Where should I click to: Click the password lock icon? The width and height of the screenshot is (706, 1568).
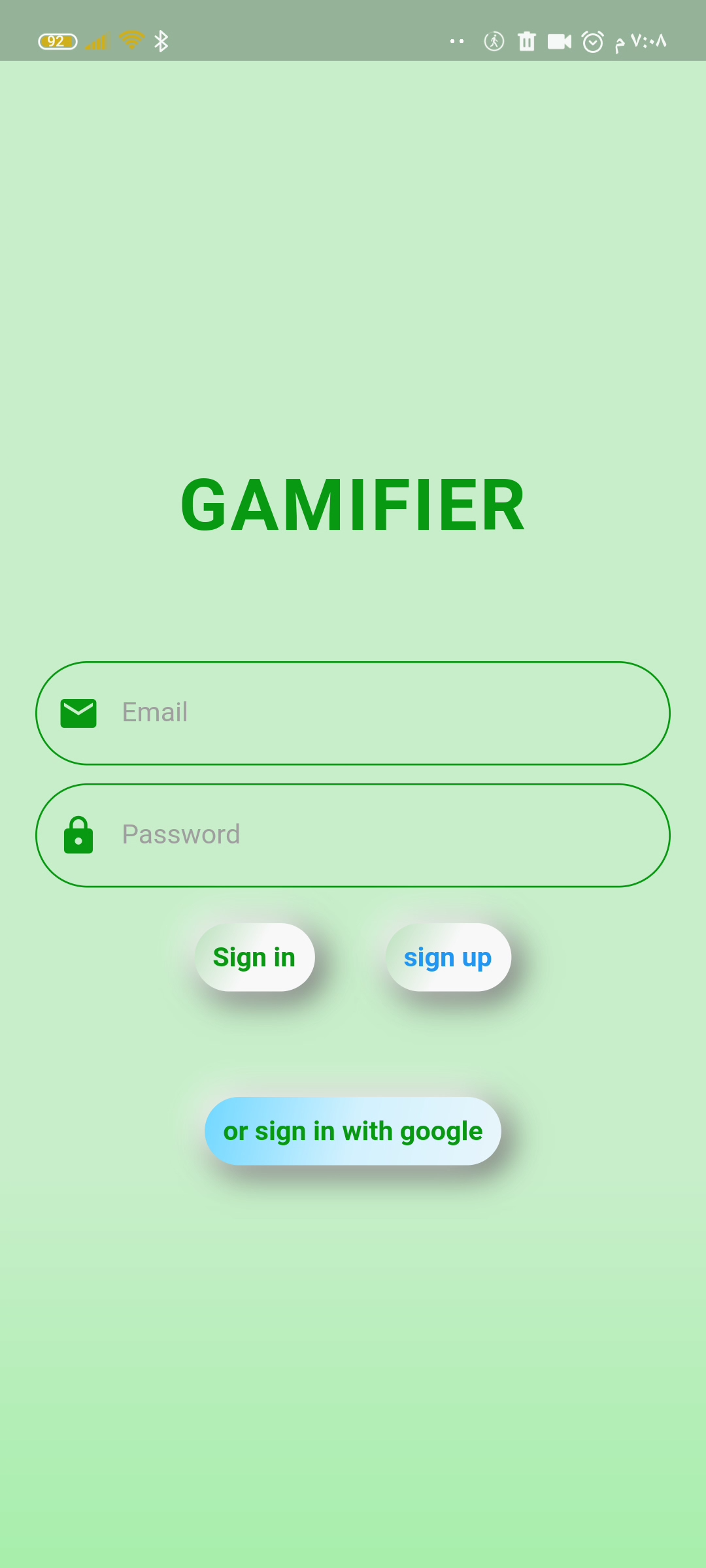coord(78,835)
